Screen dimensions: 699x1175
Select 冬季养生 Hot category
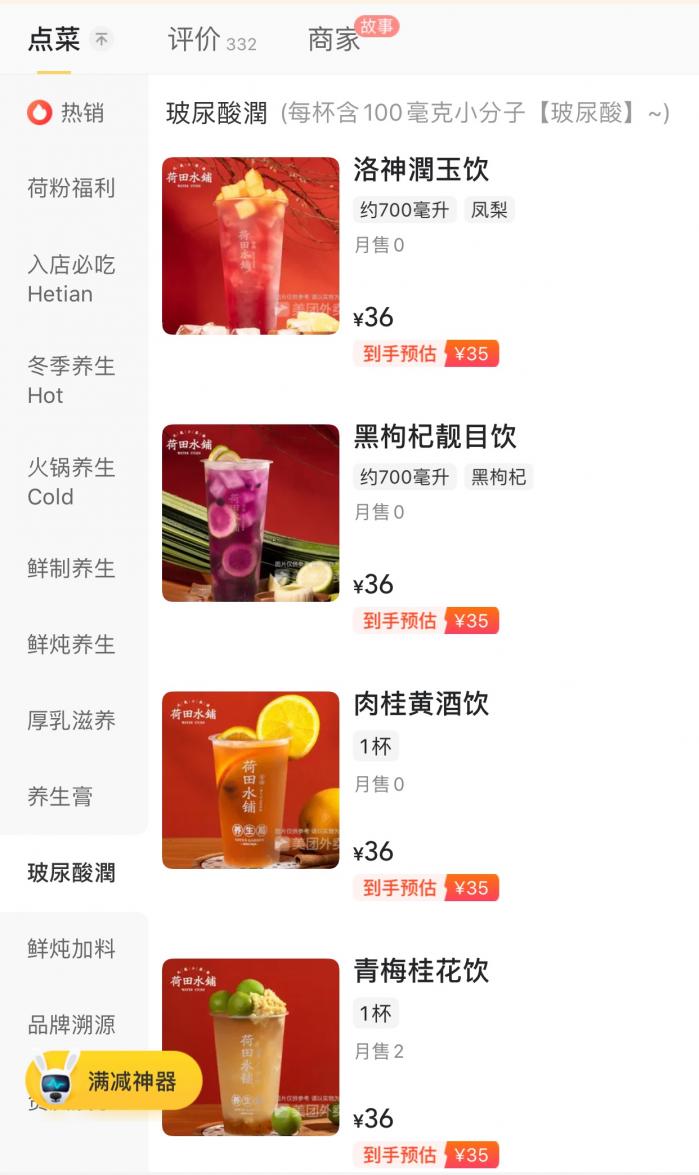73,380
